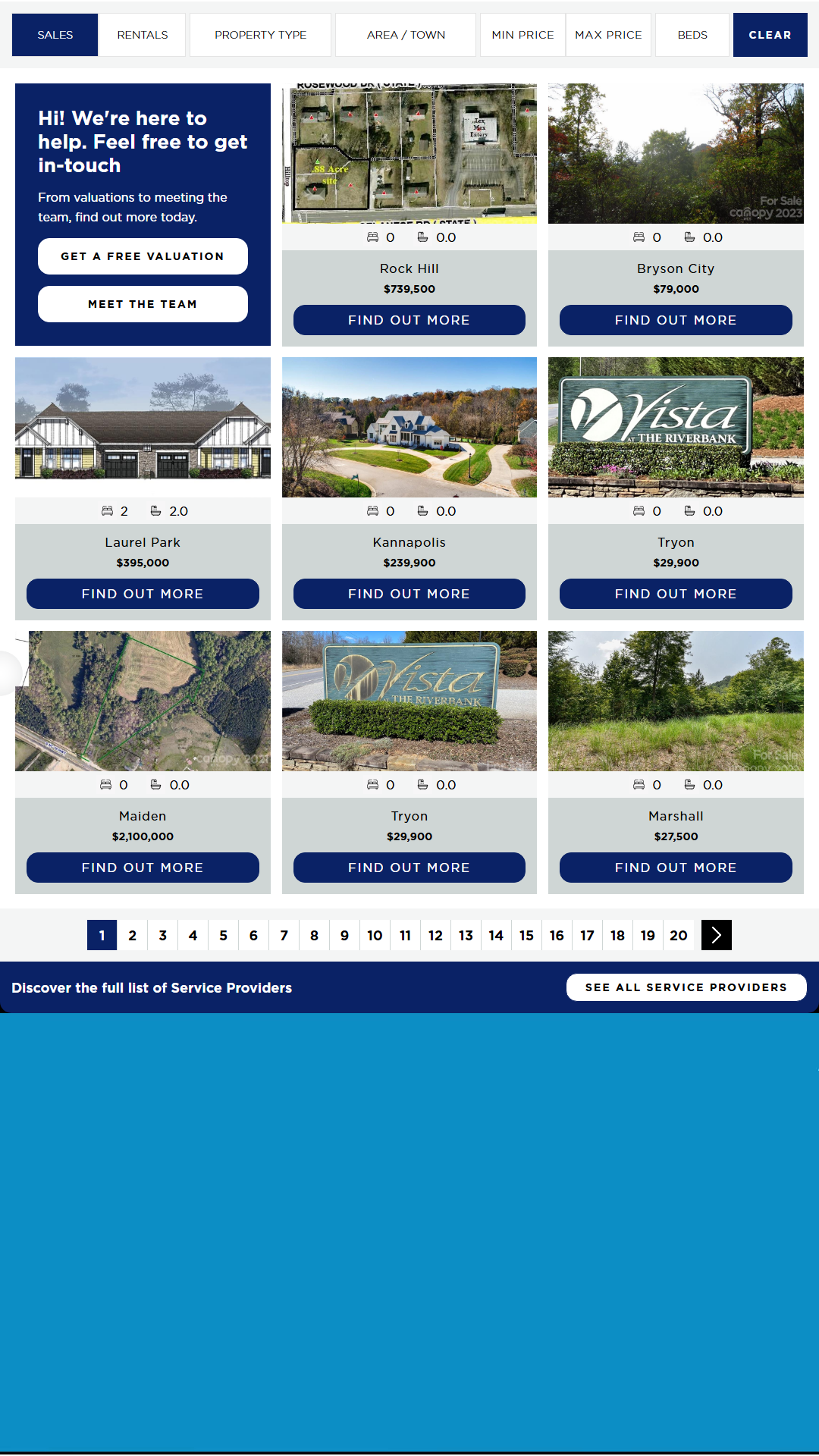This screenshot has height=1456, width=819.
Task: See all service providers
Action: [x=686, y=987]
